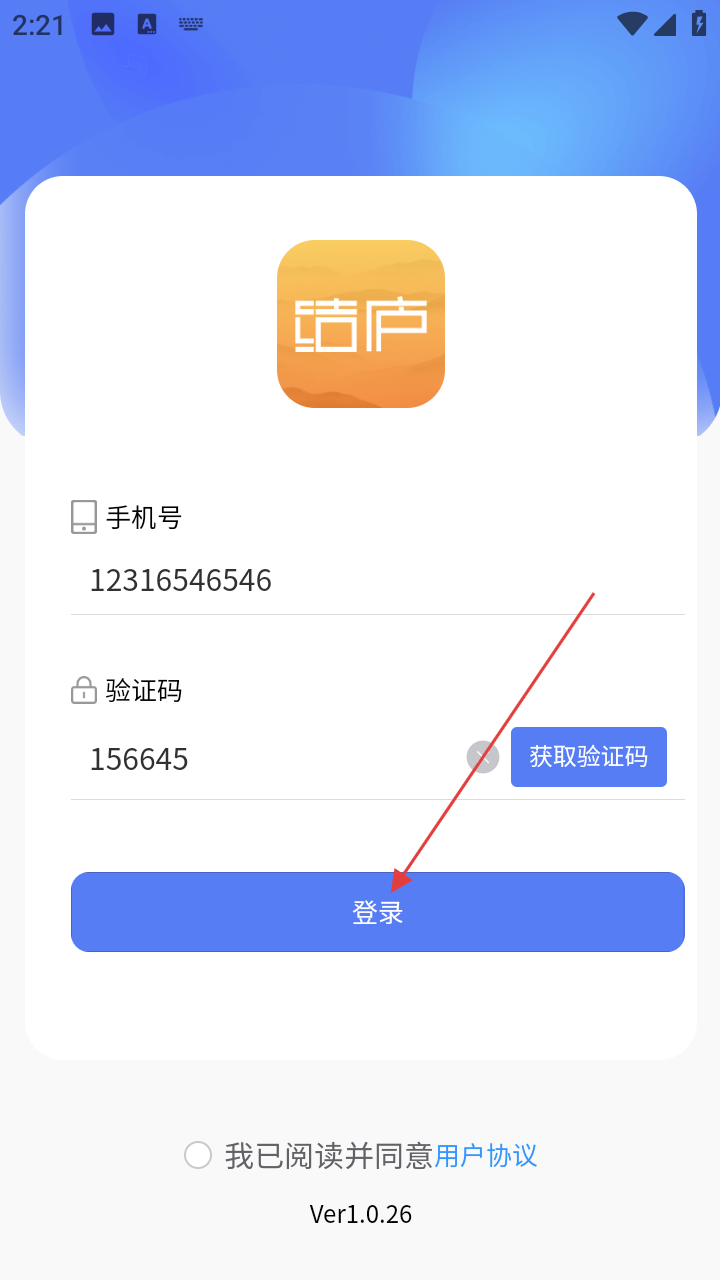Tap the 登录 login button
Viewport: 720px width, 1280px height.
click(377, 912)
